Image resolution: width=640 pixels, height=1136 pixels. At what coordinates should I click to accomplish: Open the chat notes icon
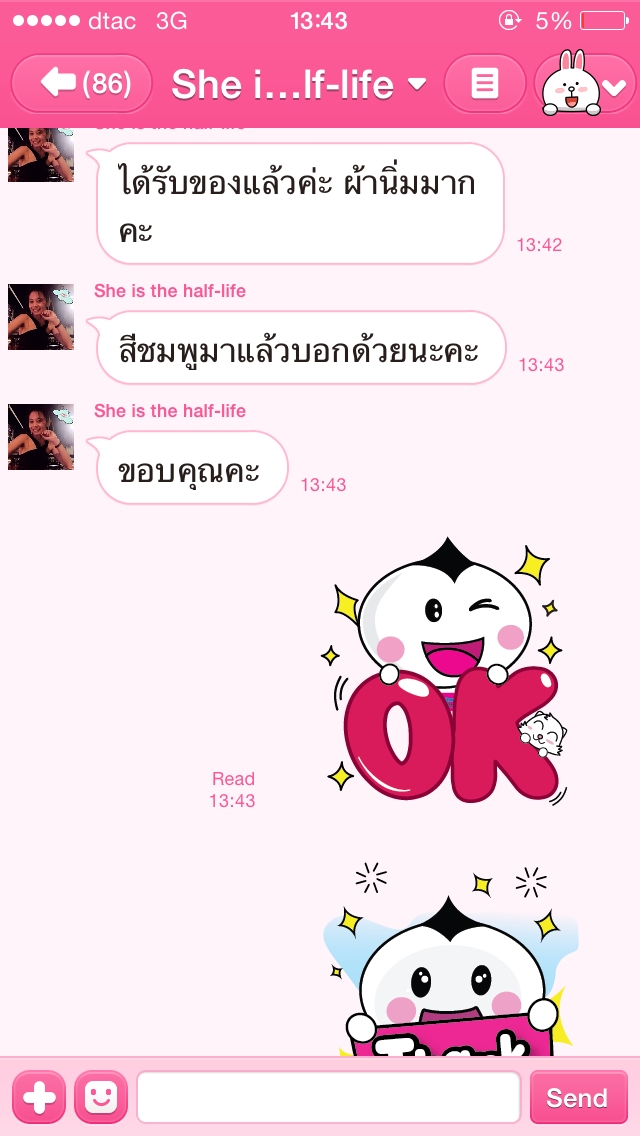pyautogui.click(x=485, y=84)
